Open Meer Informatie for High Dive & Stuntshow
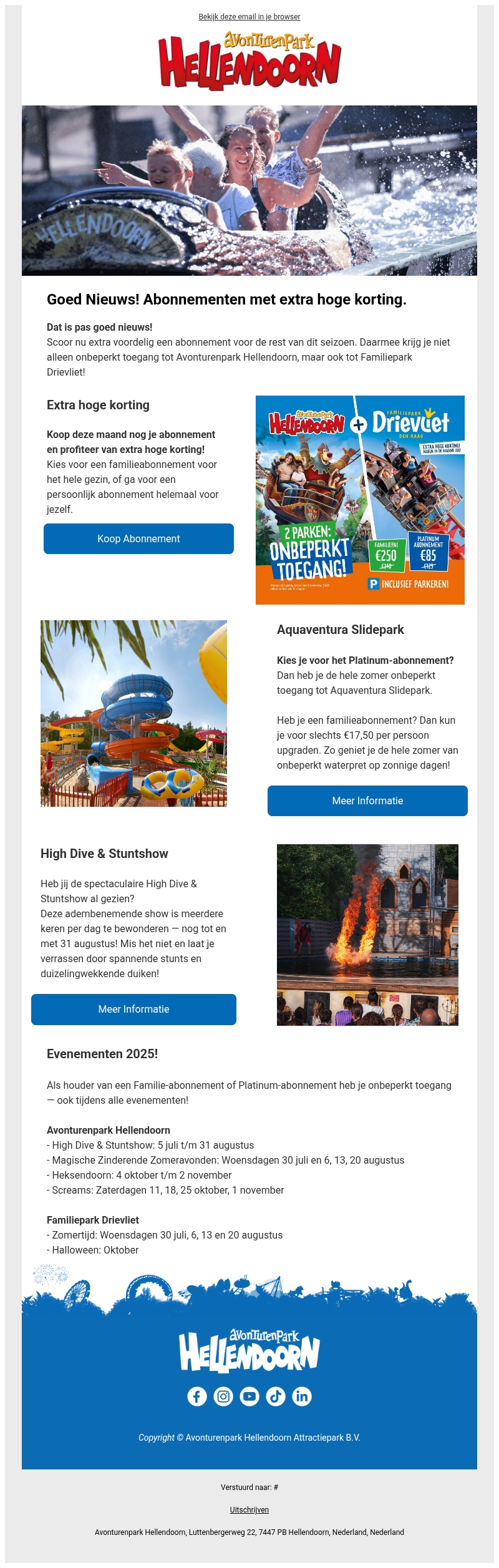The image size is (499, 1568). click(133, 1009)
